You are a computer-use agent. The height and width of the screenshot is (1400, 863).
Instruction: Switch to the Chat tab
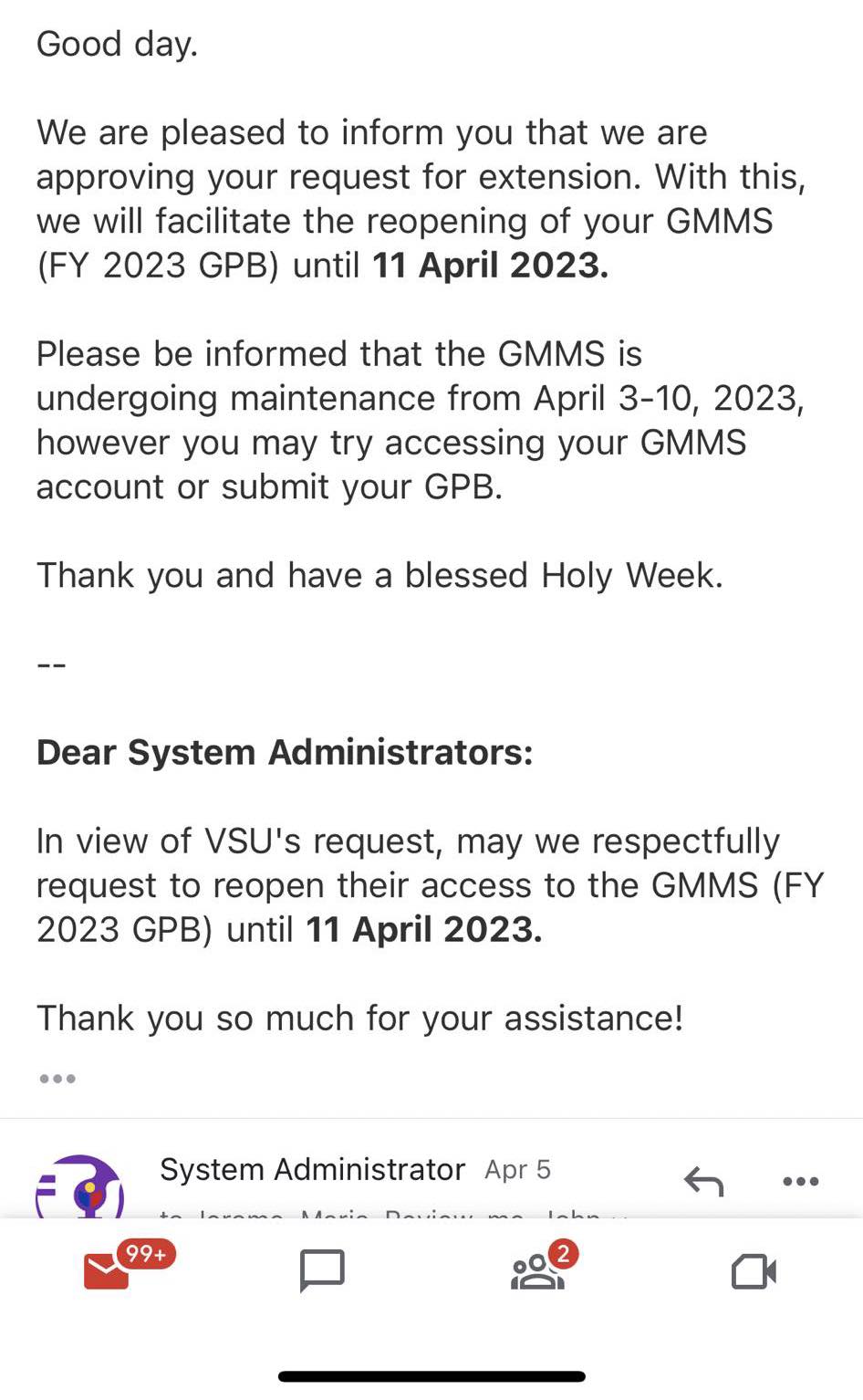pos(322,1270)
